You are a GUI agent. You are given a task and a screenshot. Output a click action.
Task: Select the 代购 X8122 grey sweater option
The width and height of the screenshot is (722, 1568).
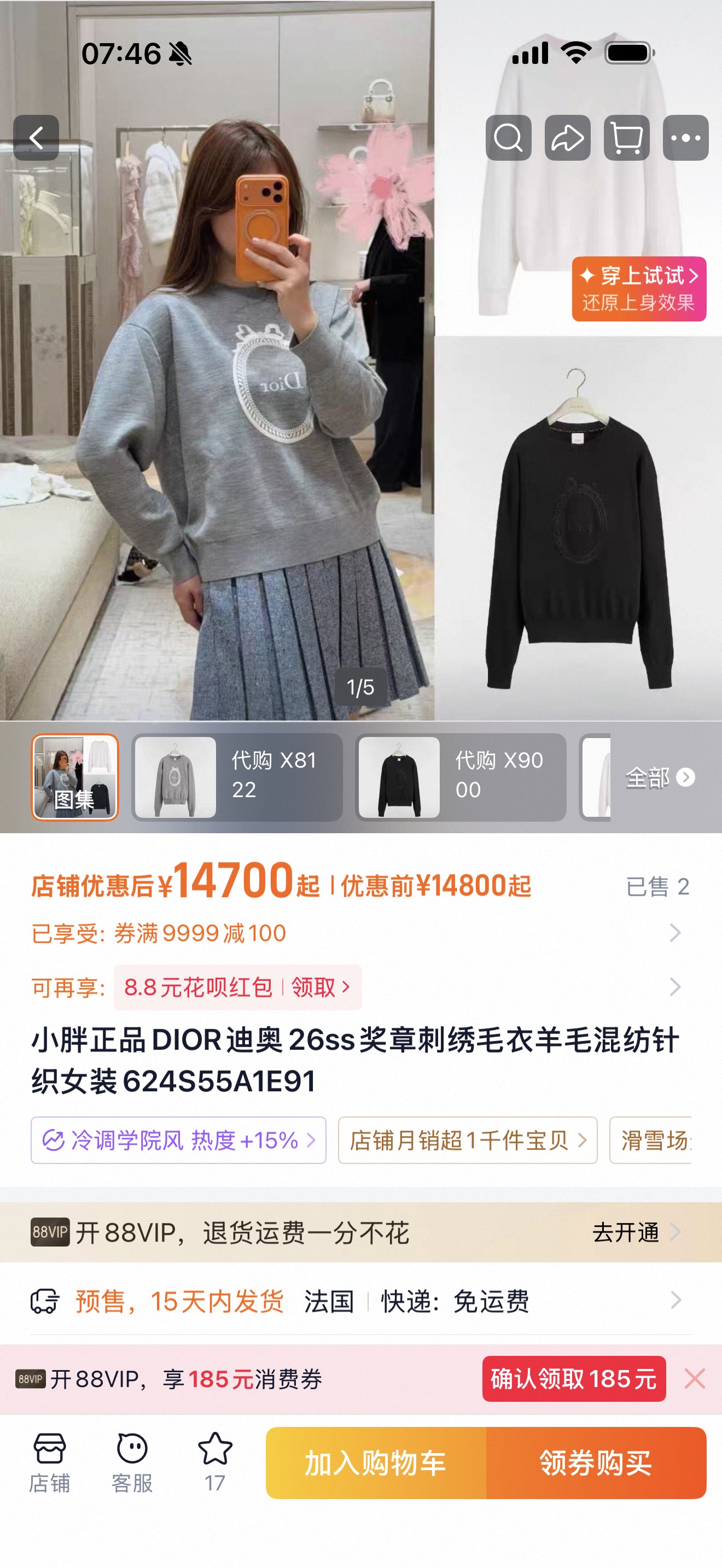[237, 777]
